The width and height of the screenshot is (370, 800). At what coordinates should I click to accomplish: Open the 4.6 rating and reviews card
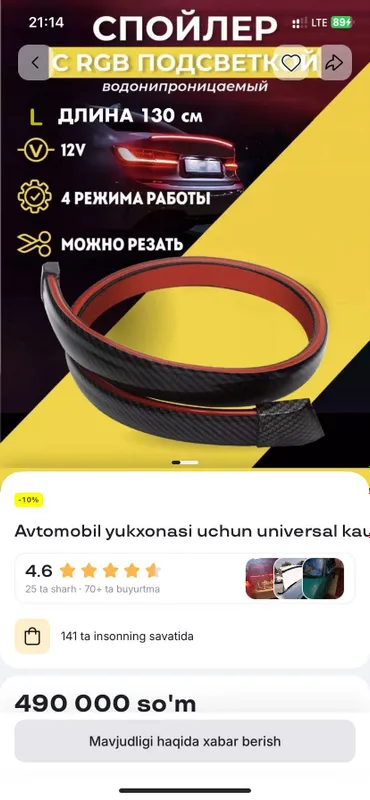[185, 579]
